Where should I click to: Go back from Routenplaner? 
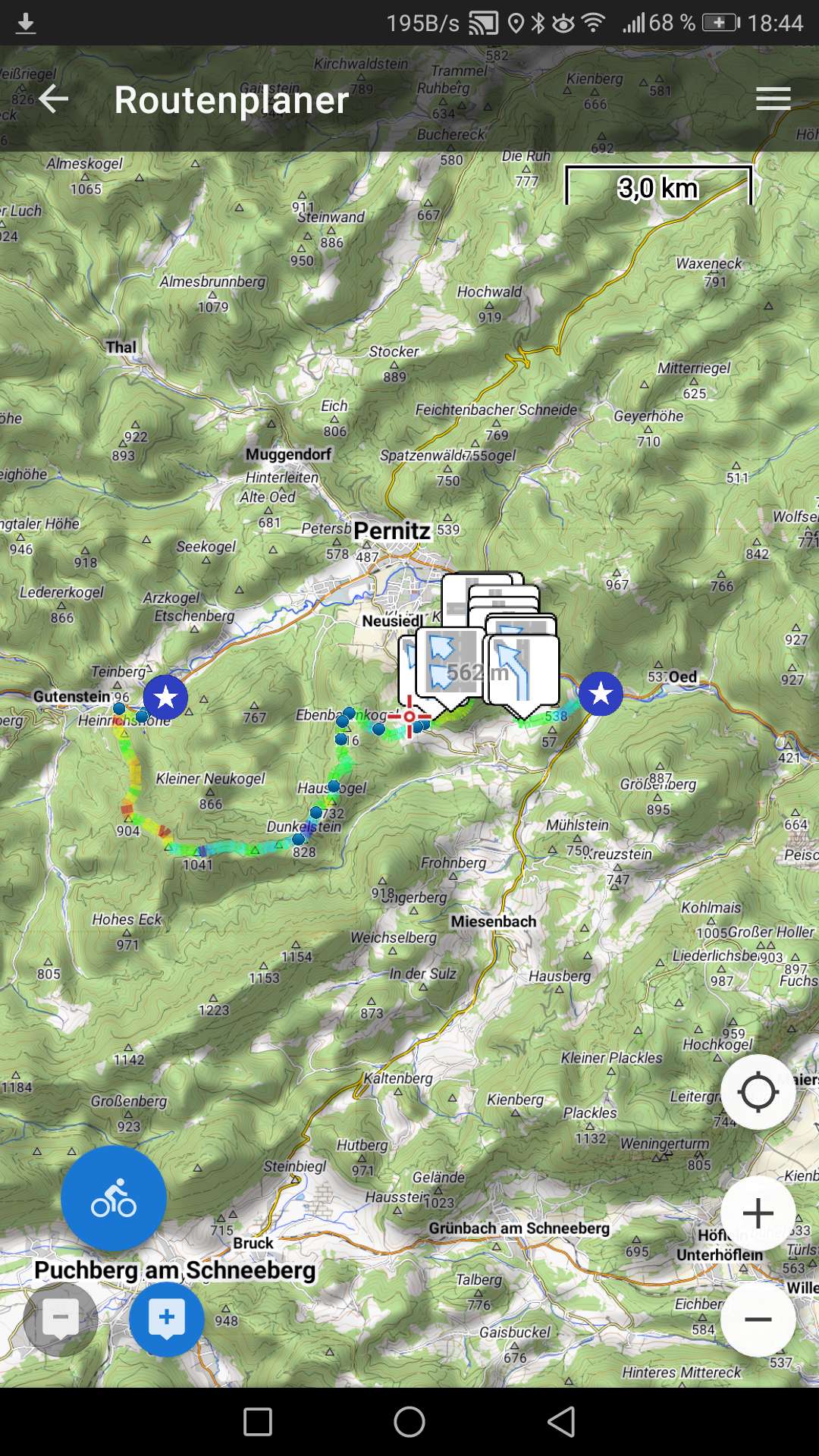pos(53,99)
